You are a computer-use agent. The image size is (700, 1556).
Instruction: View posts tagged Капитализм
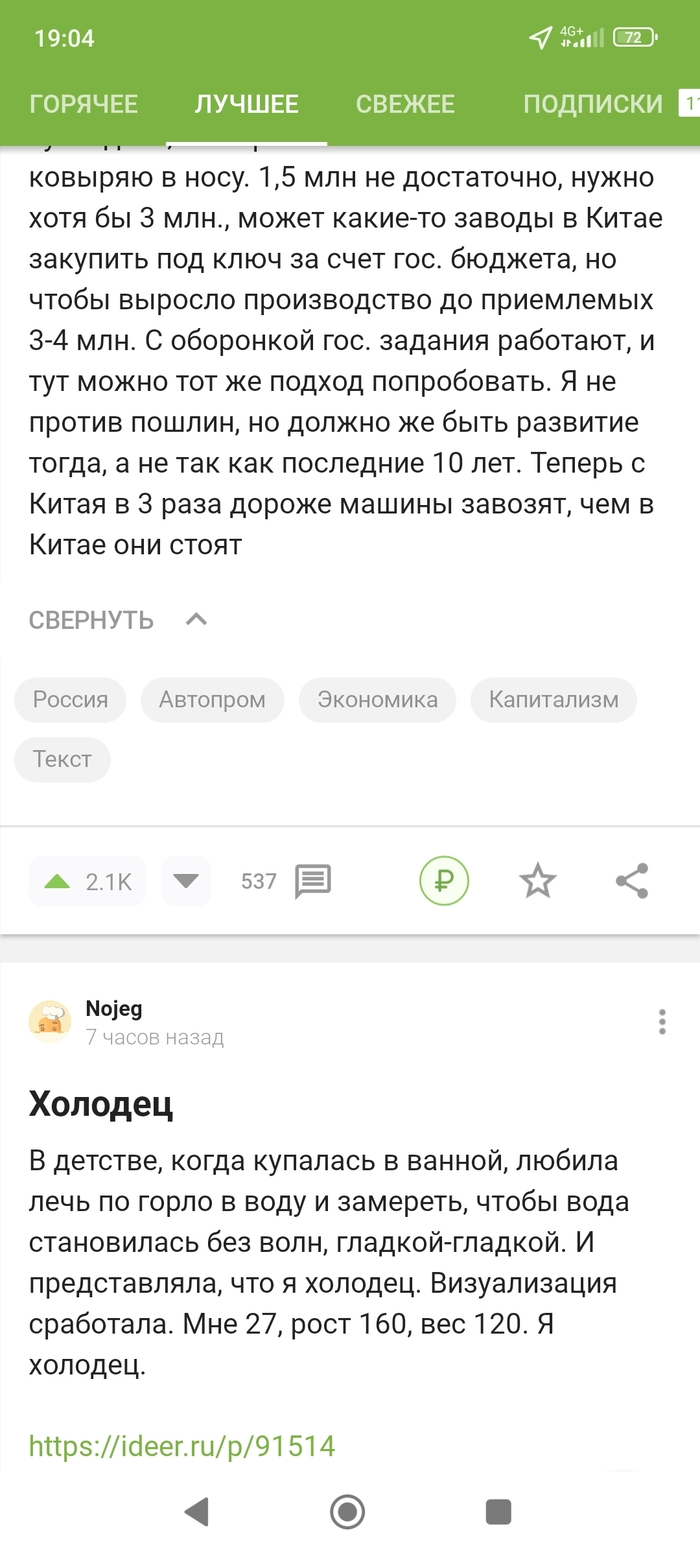coord(553,700)
